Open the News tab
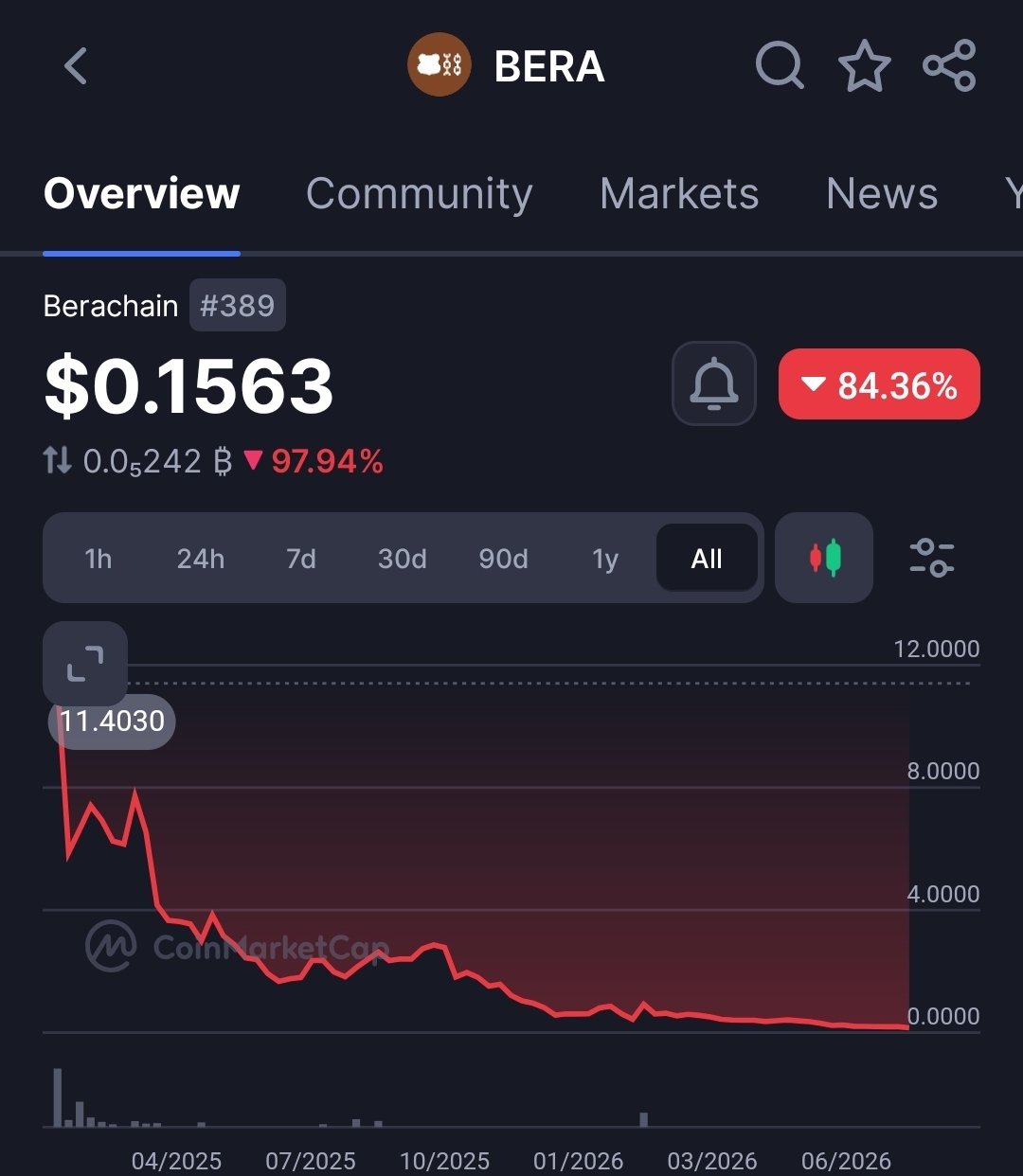 point(882,194)
